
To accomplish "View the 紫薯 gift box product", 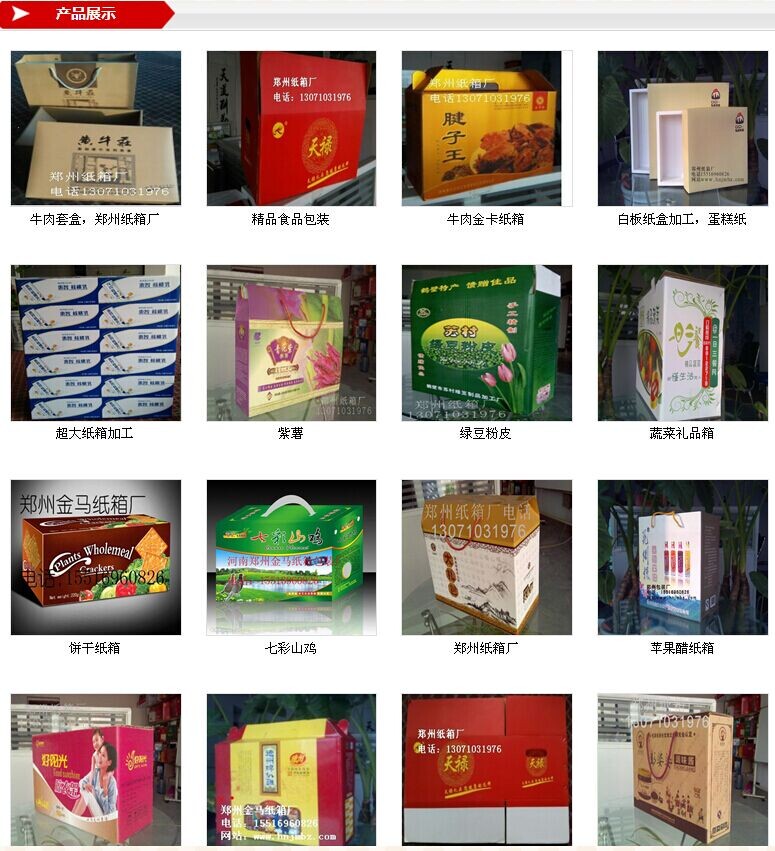I will pyautogui.click(x=291, y=342).
